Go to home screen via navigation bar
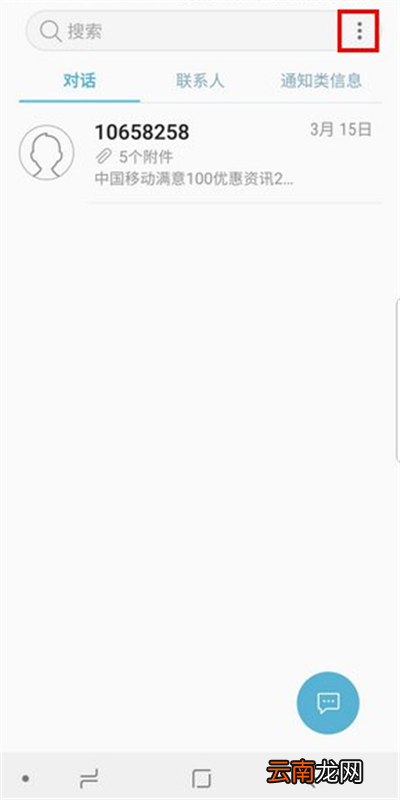Image resolution: width=400 pixels, height=800 pixels. point(201,779)
